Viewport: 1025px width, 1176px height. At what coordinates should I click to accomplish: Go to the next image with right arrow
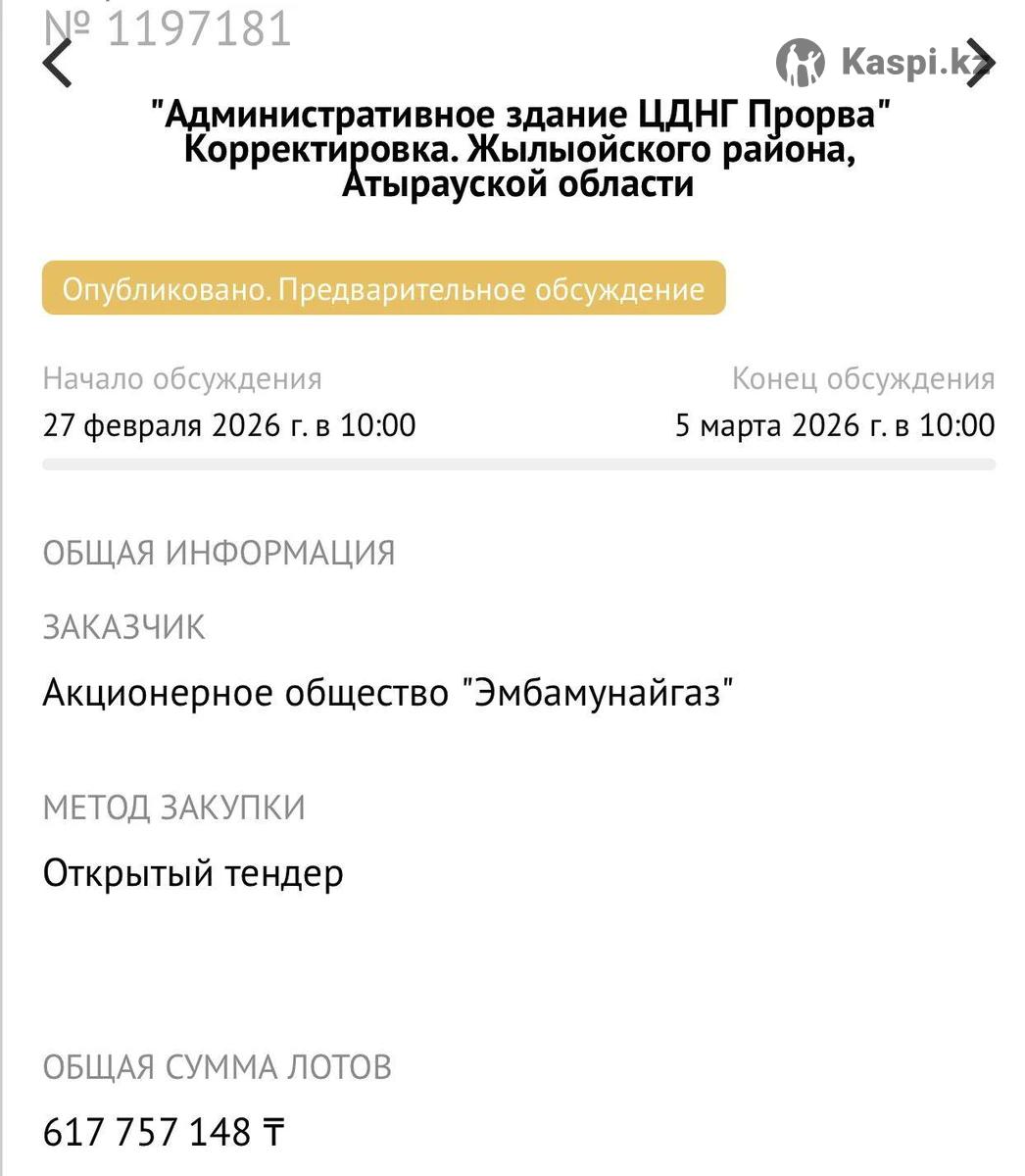click(980, 64)
